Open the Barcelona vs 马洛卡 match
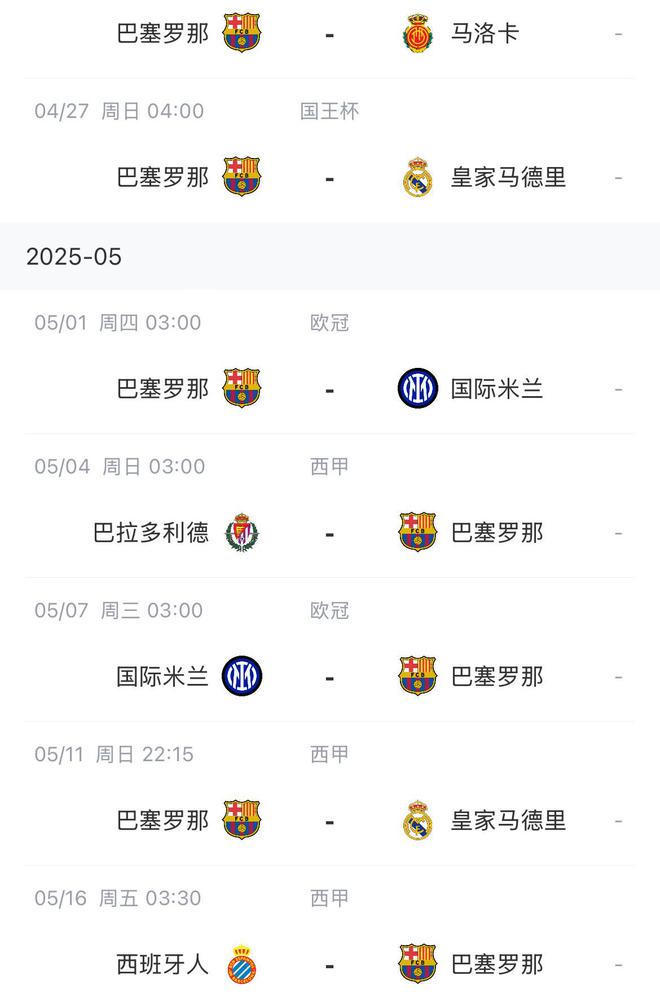Viewport: 660px width, 1001px height. click(x=329, y=34)
